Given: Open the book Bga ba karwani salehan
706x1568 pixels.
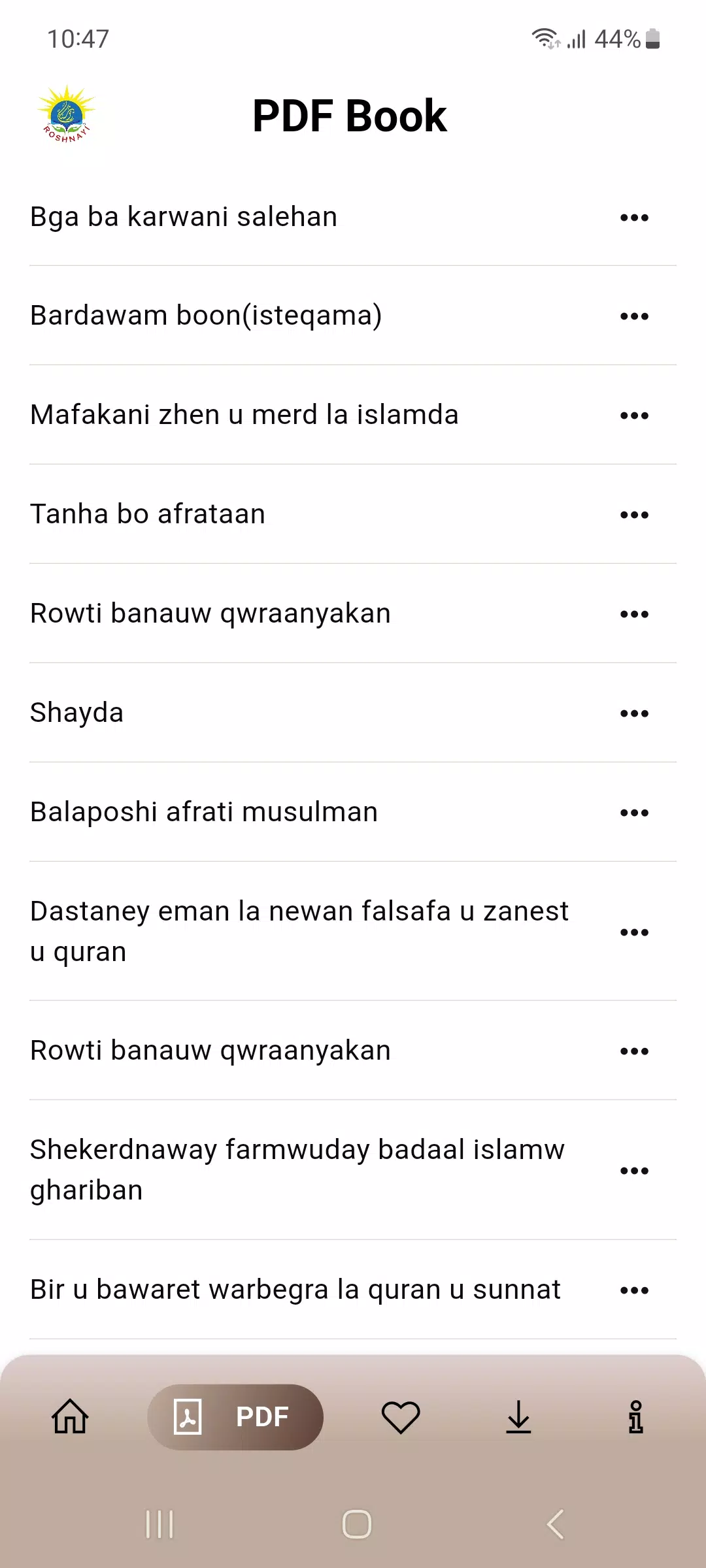Looking at the screenshot, I should click(353, 217).
